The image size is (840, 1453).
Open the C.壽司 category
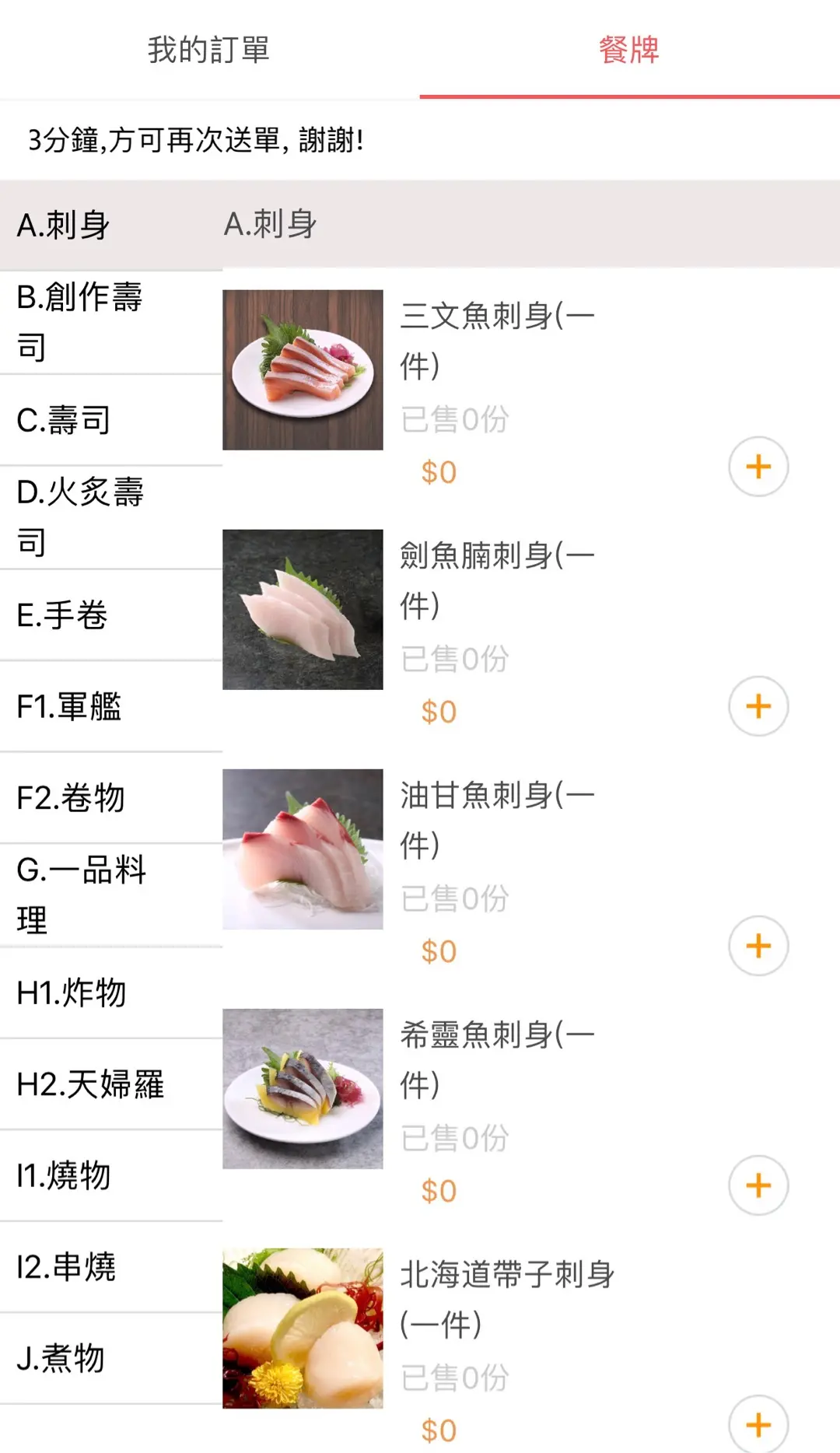pos(110,420)
